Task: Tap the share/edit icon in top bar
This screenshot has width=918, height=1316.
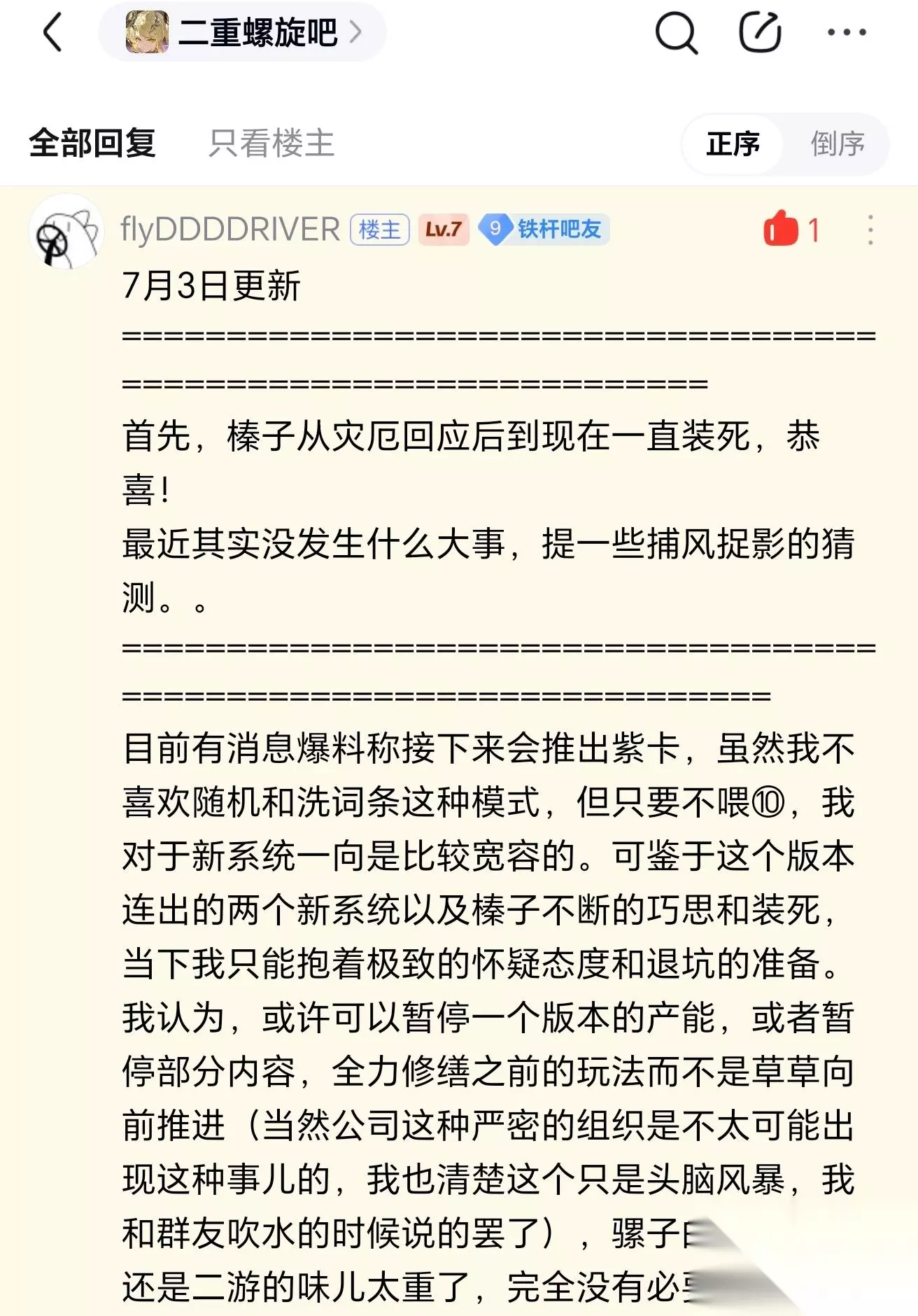Action: [760, 32]
